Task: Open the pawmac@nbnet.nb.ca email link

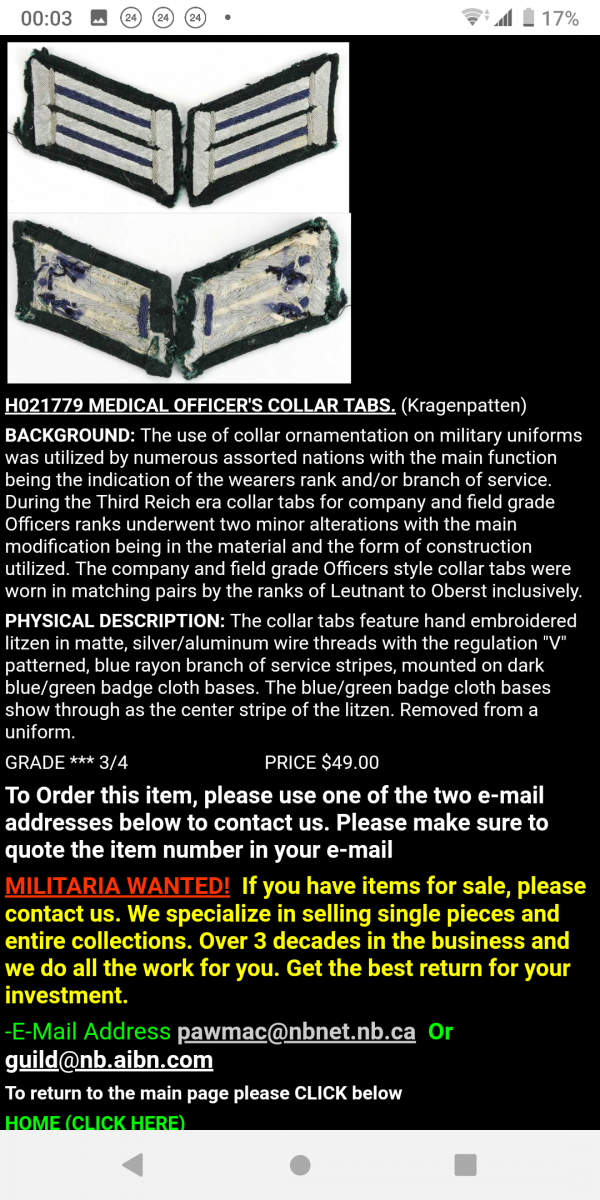Action: click(296, 1031)
